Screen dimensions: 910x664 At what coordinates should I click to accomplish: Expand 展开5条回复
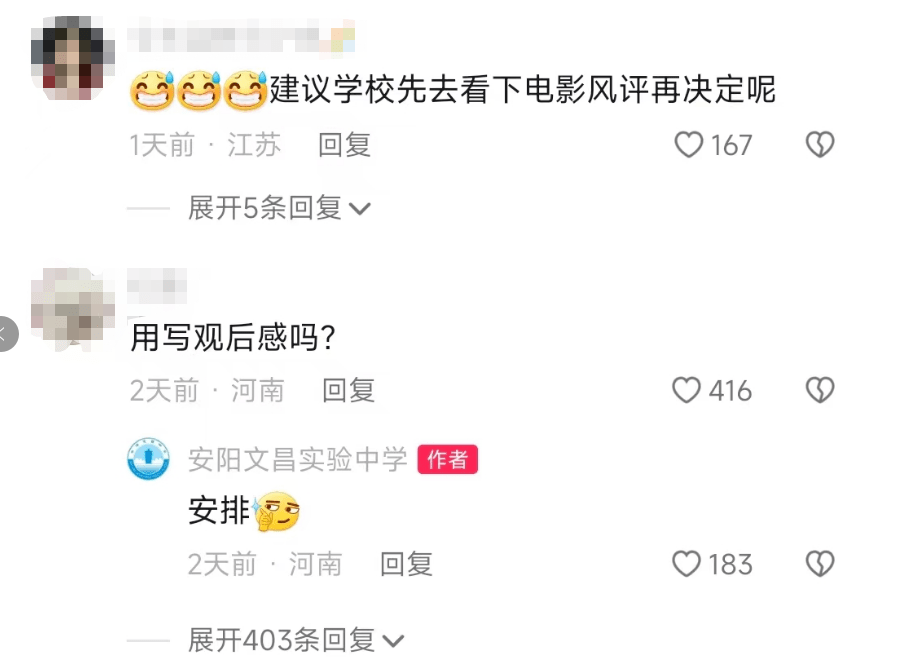click(x=279, y=208)
